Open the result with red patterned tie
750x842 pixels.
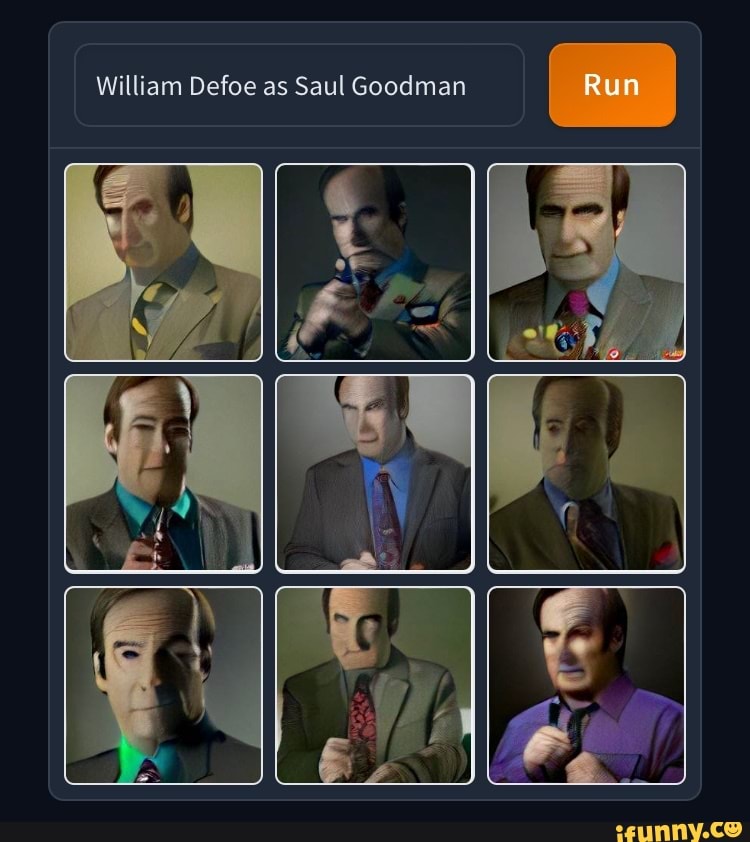[374, 684]
